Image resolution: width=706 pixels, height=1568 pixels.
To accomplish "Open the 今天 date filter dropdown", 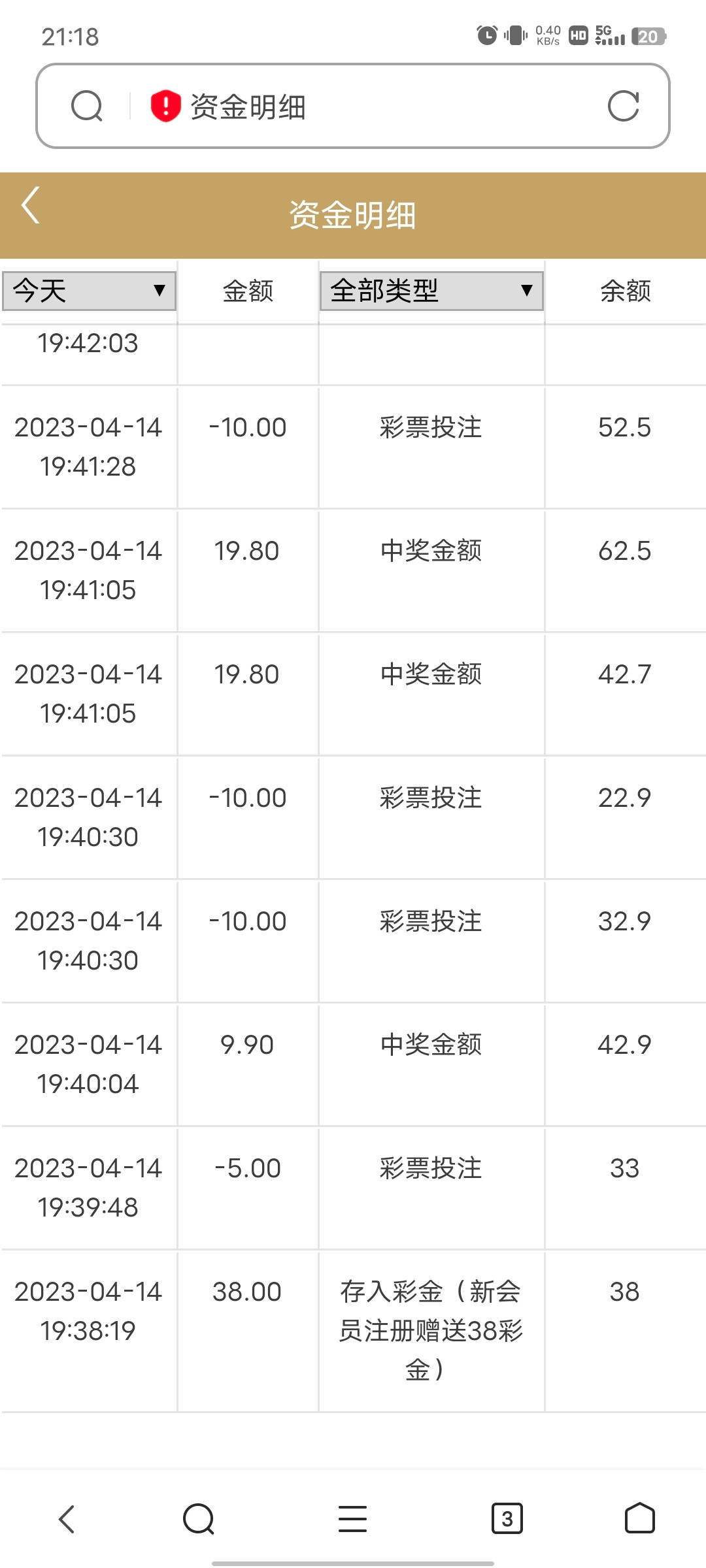I will click(x=89, y=291).
